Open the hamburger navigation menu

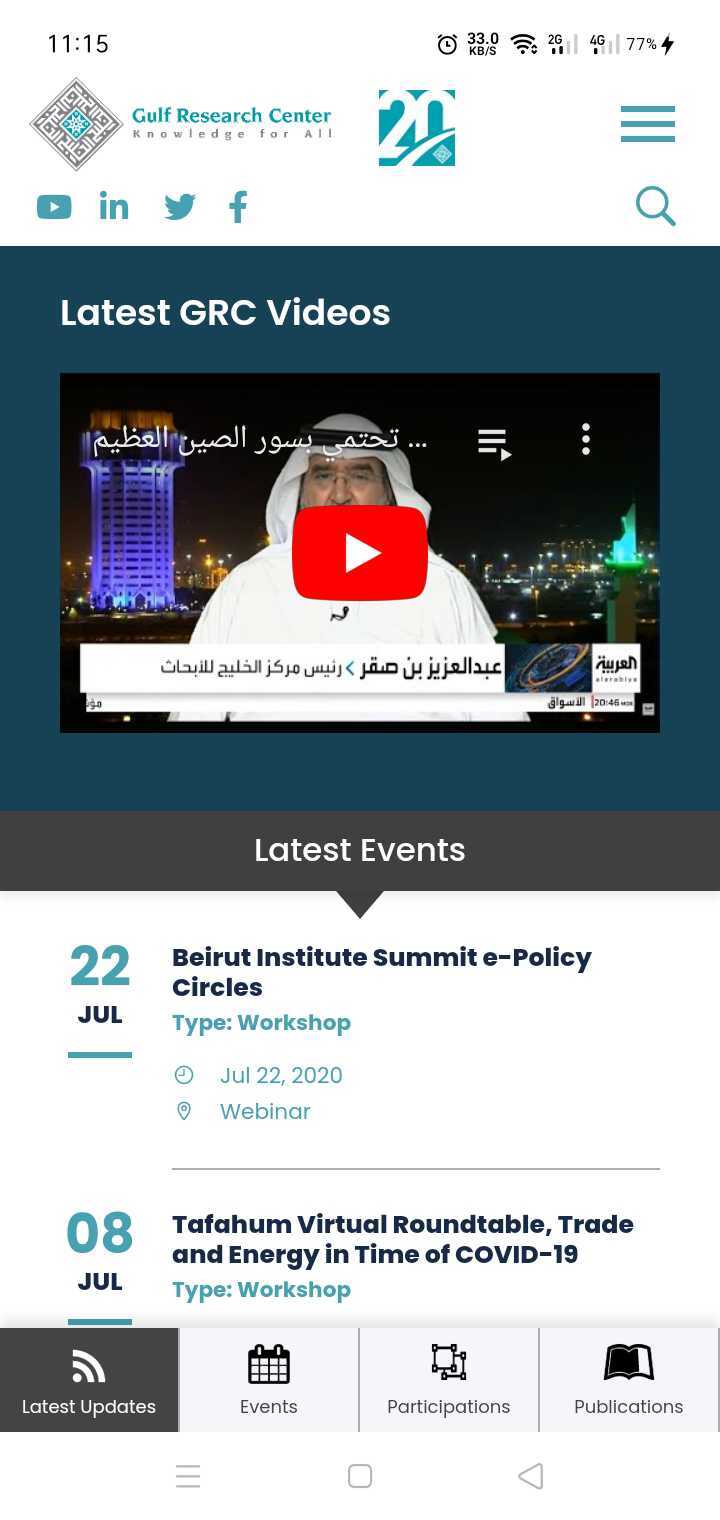pos(647,124)
